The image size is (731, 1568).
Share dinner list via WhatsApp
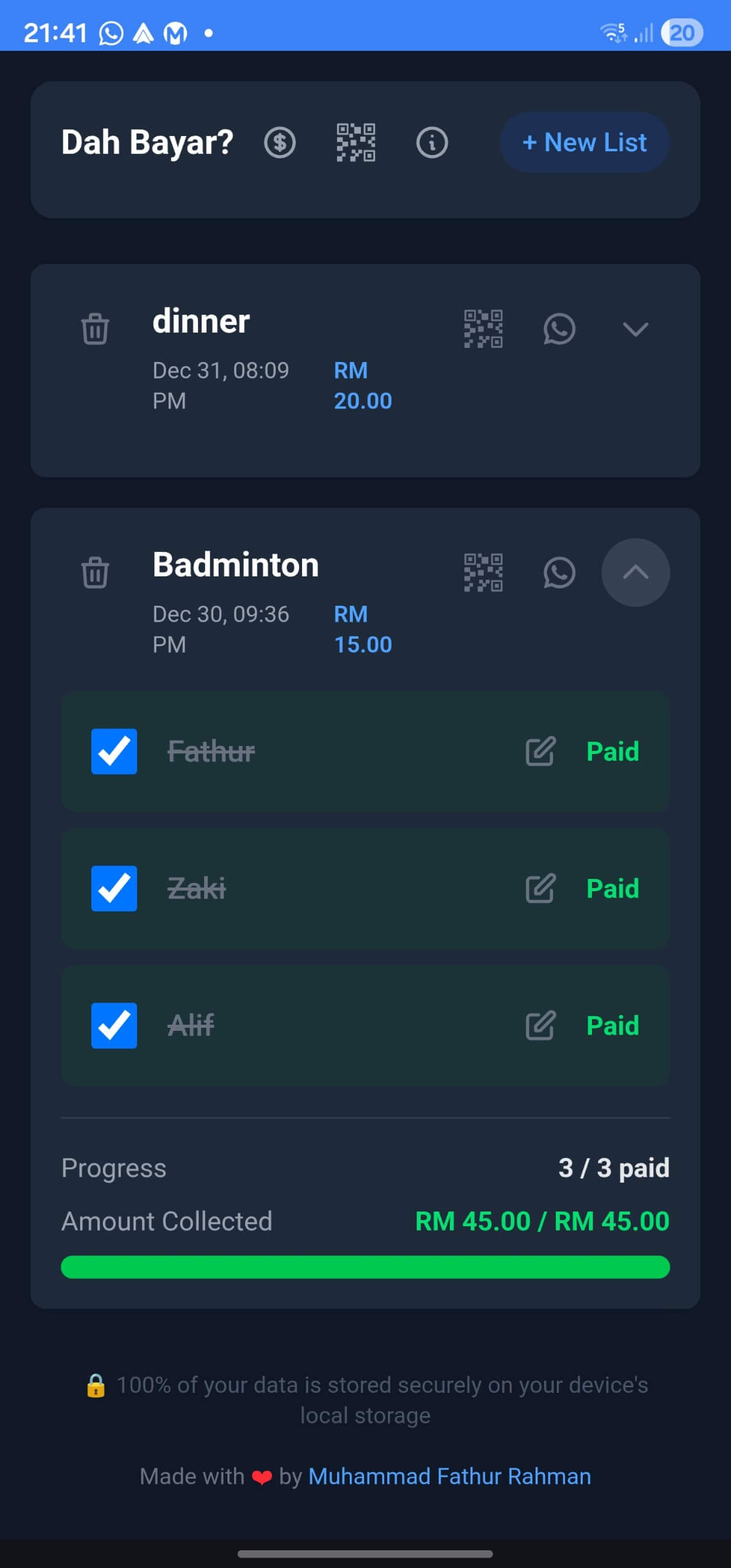tap(559, 329)
